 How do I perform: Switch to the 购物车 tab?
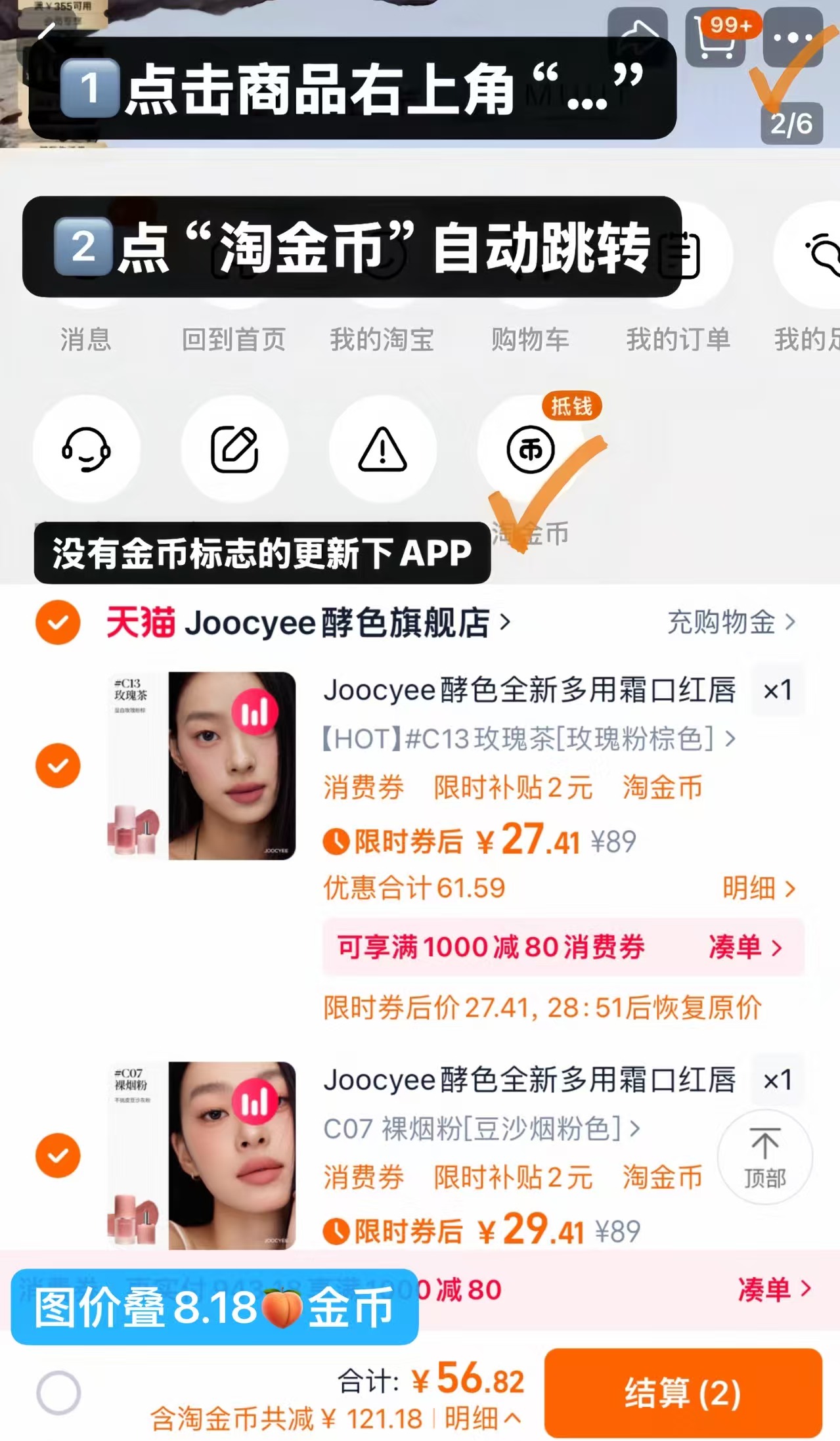(529, 339)
